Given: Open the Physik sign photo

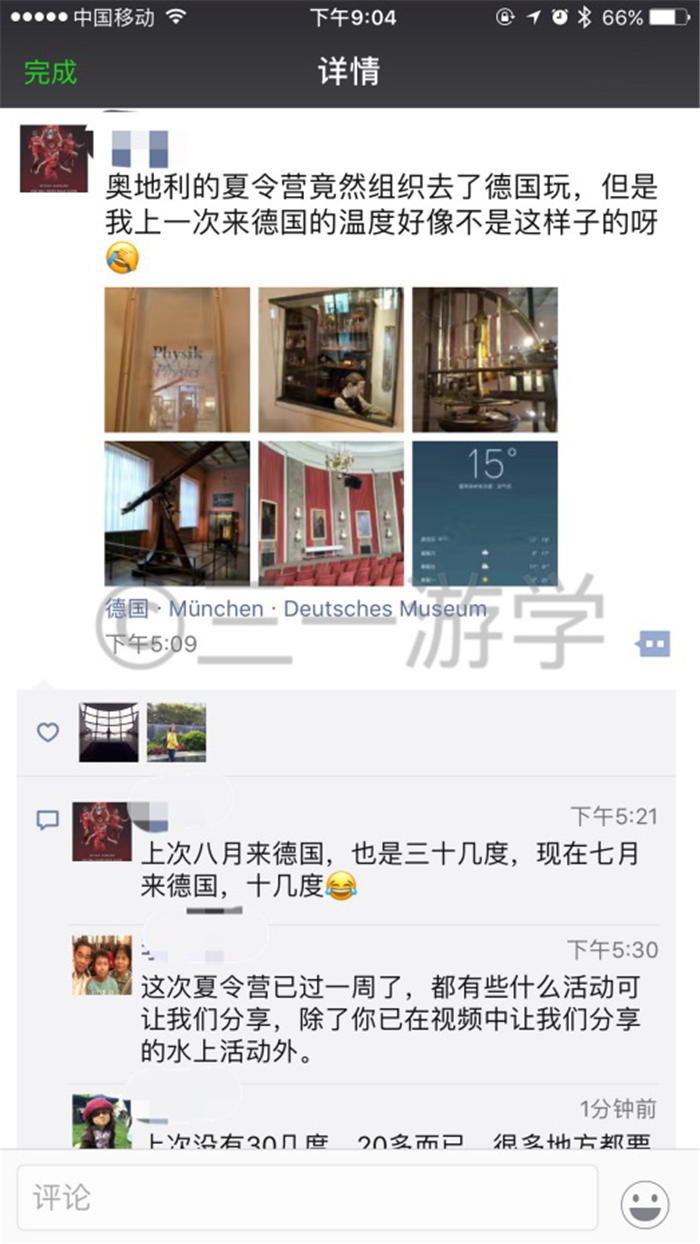Looking at the screenshot, I should [177, 360].
